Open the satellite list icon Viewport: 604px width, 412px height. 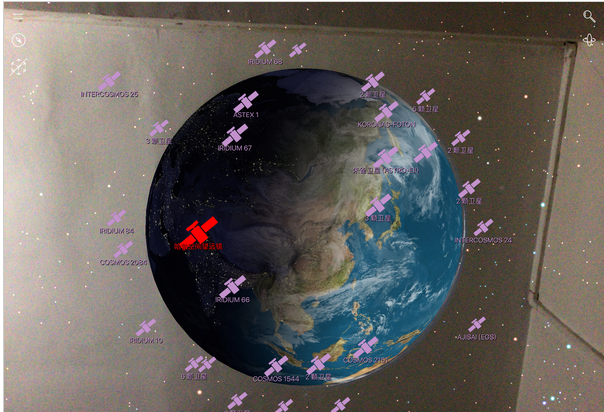[590, 40]
